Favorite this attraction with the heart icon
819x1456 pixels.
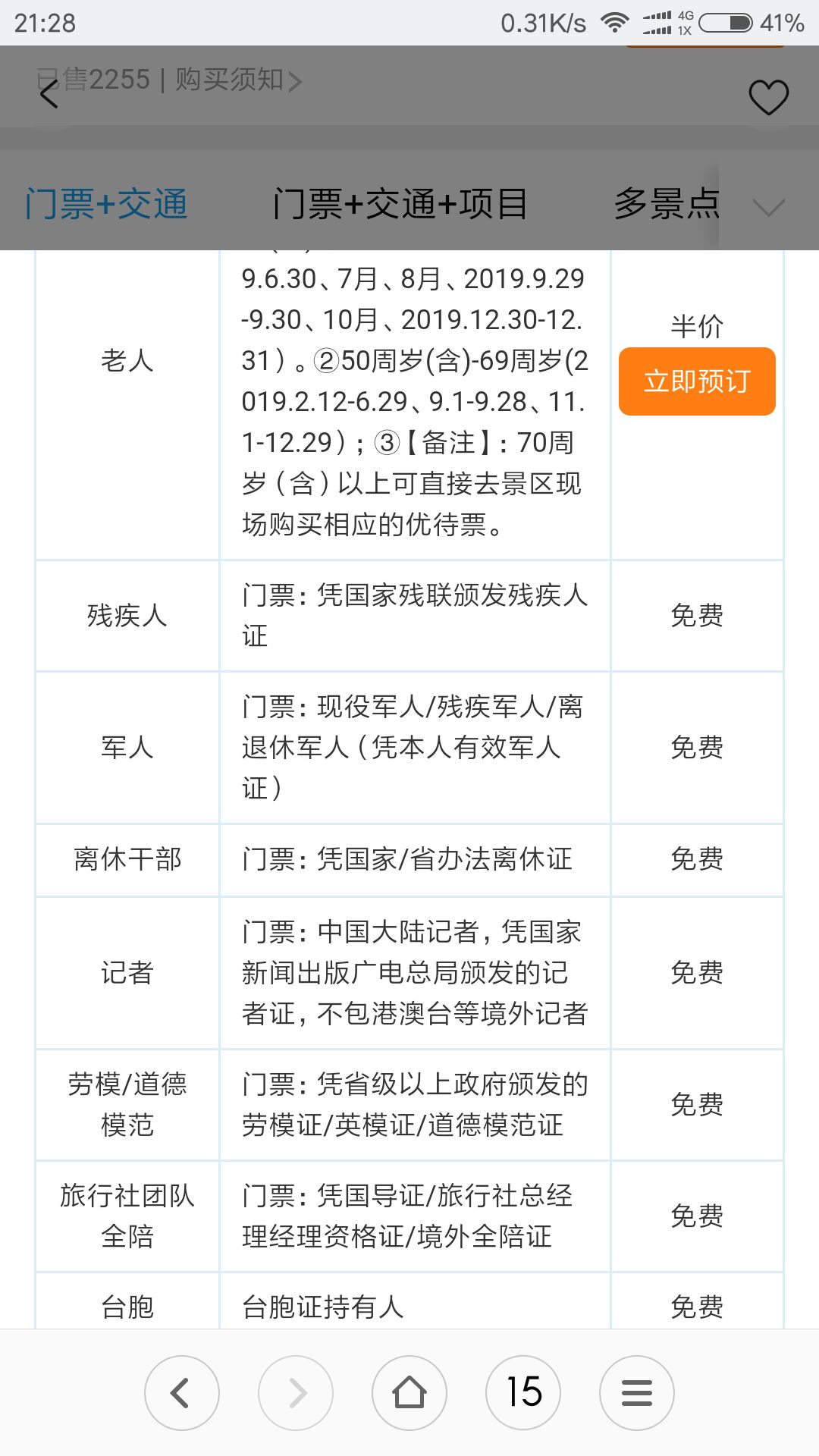768,97
